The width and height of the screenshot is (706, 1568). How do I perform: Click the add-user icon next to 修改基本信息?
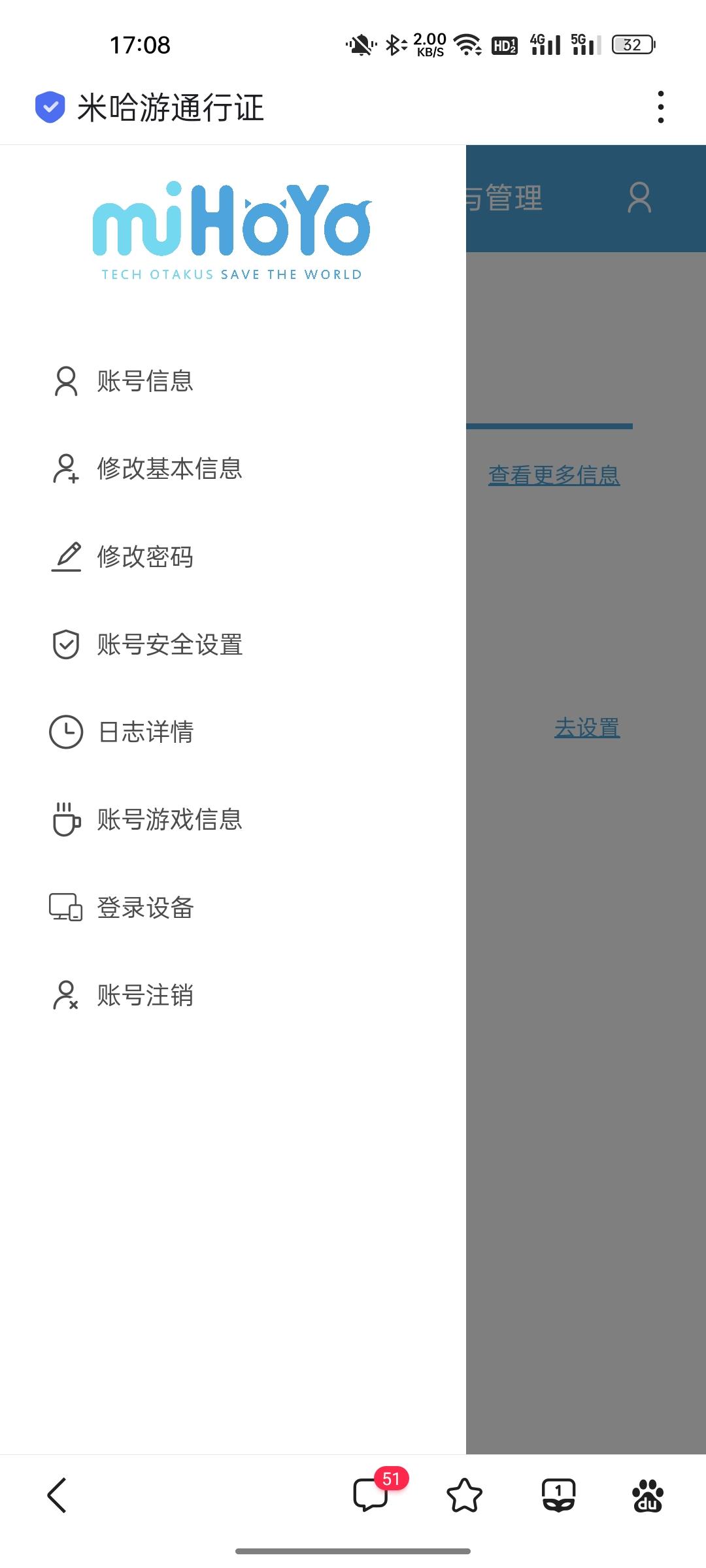pos(65,469)
